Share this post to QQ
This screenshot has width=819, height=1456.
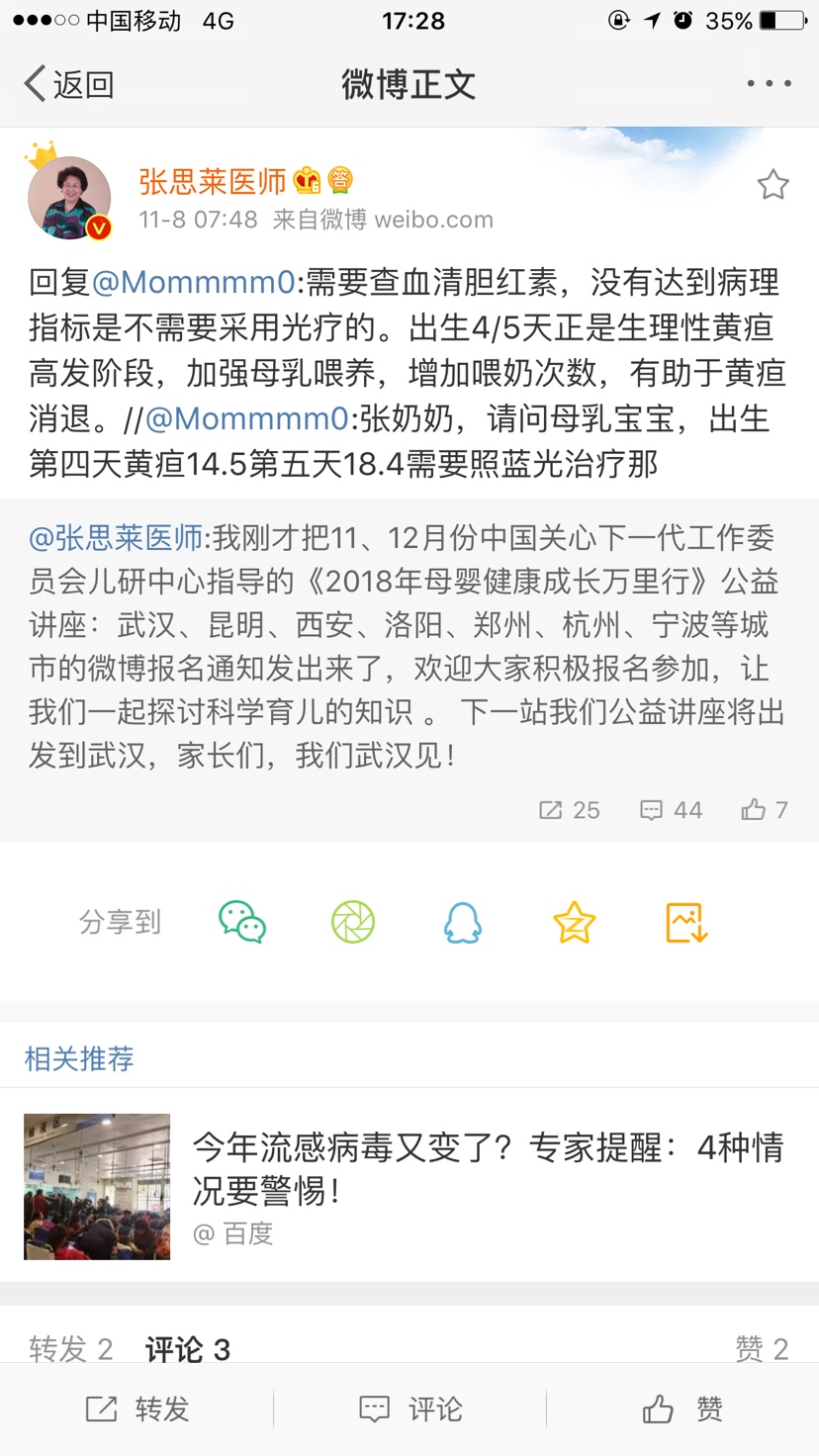[463, 922]
